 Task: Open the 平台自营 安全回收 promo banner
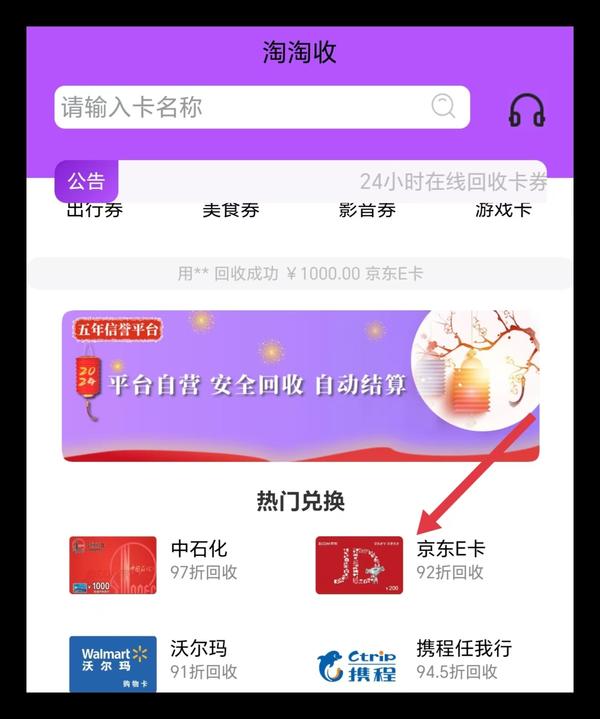pyautogui.click(x=300, y=385)
